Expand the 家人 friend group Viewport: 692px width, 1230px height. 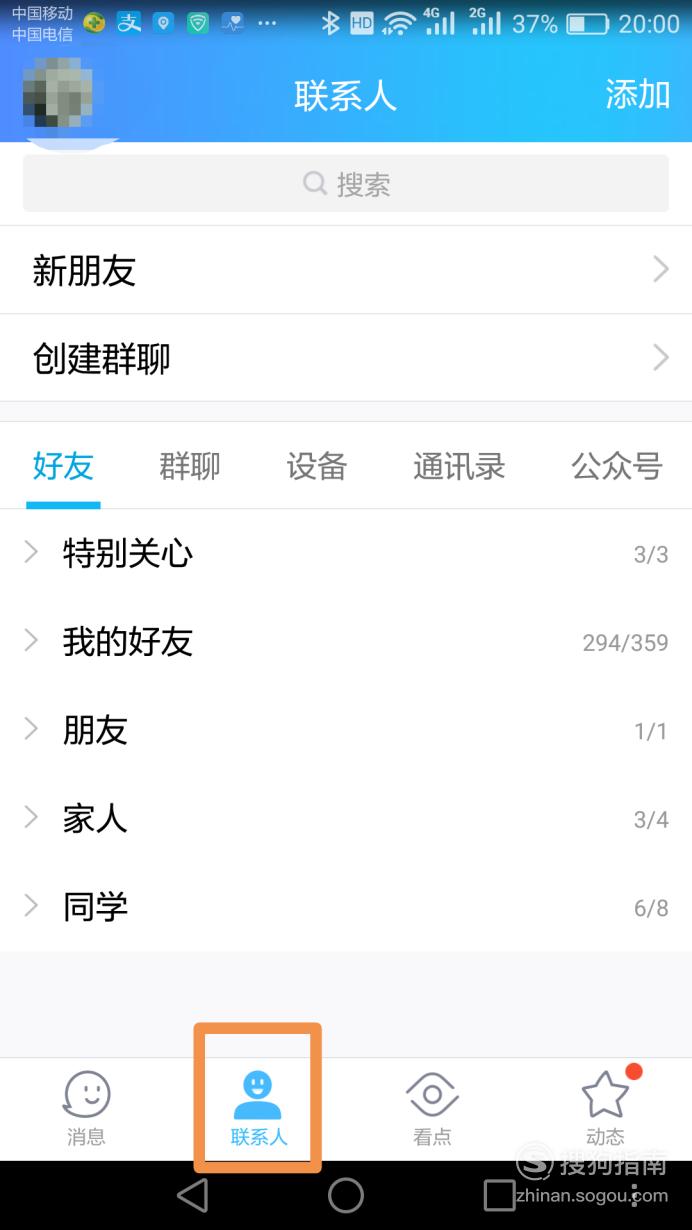(346, 819)
